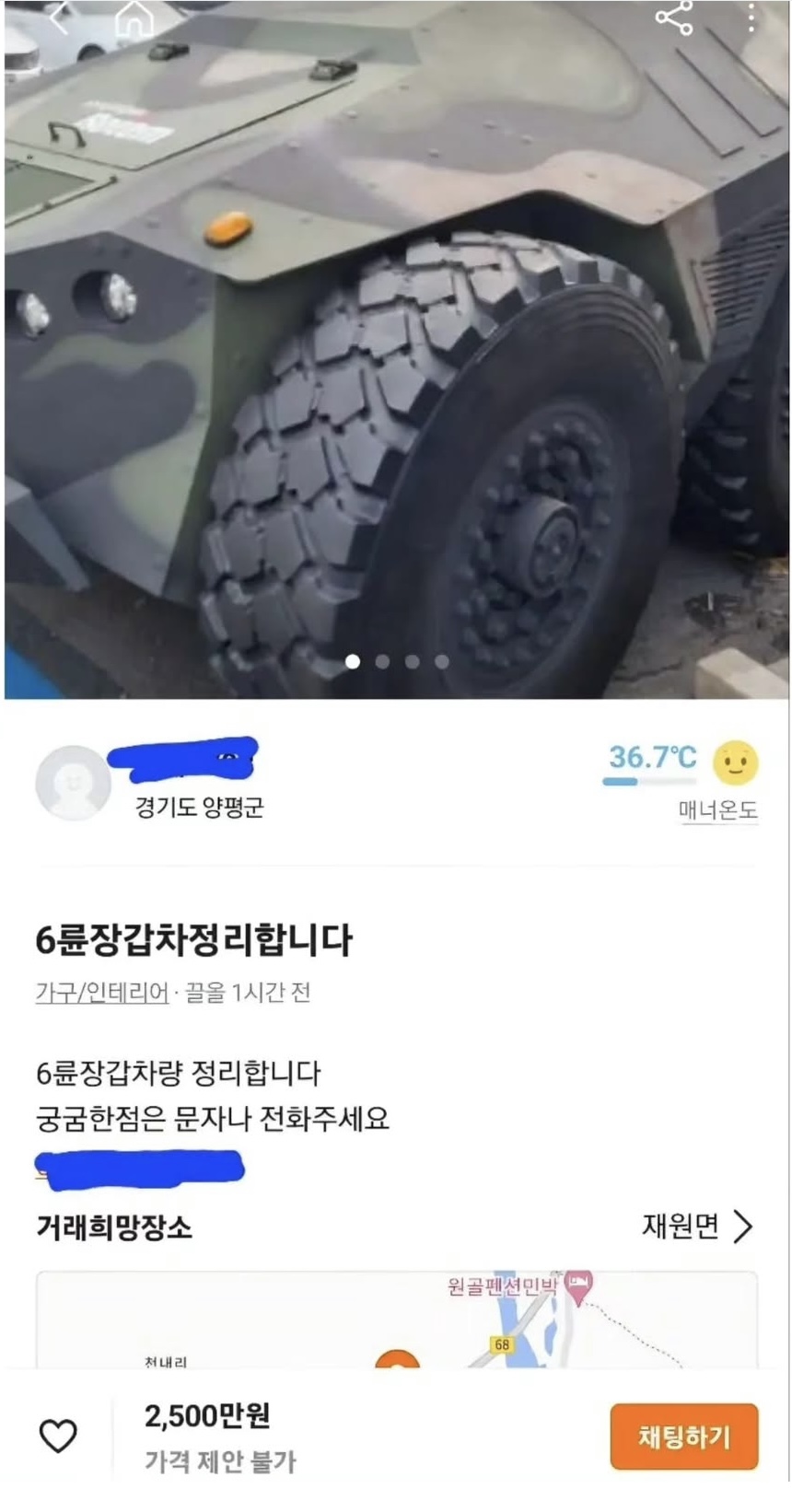
Task: Go back using the top arrow
Action: click(x=57, y=17)
